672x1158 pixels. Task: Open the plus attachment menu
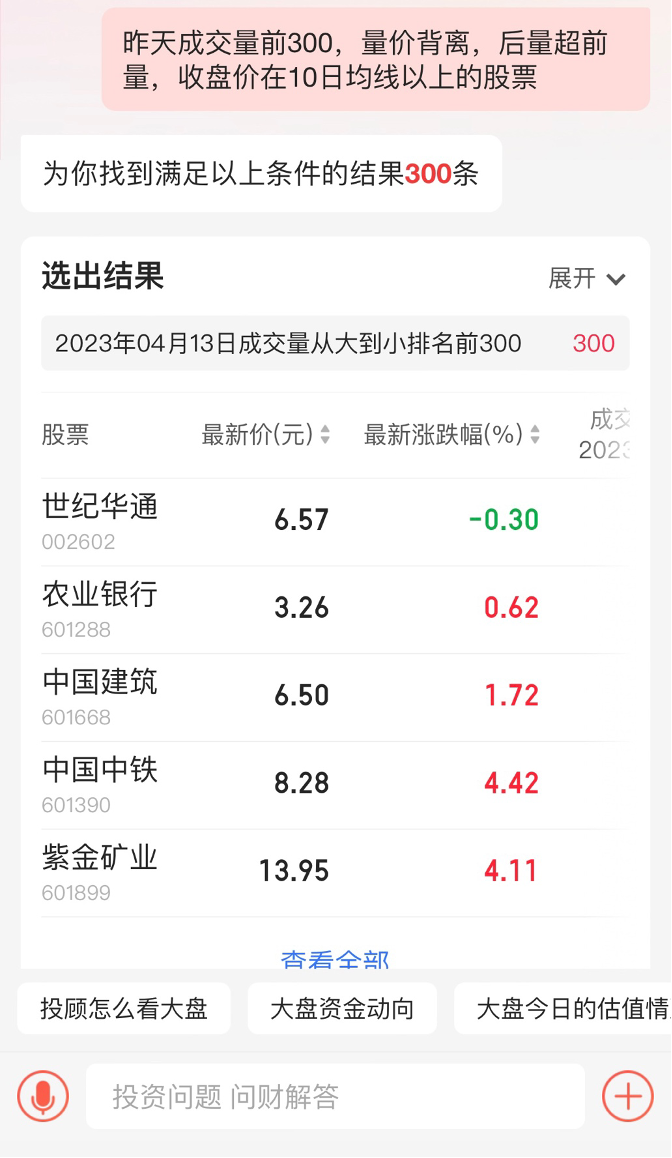(x=628, y=1097)
